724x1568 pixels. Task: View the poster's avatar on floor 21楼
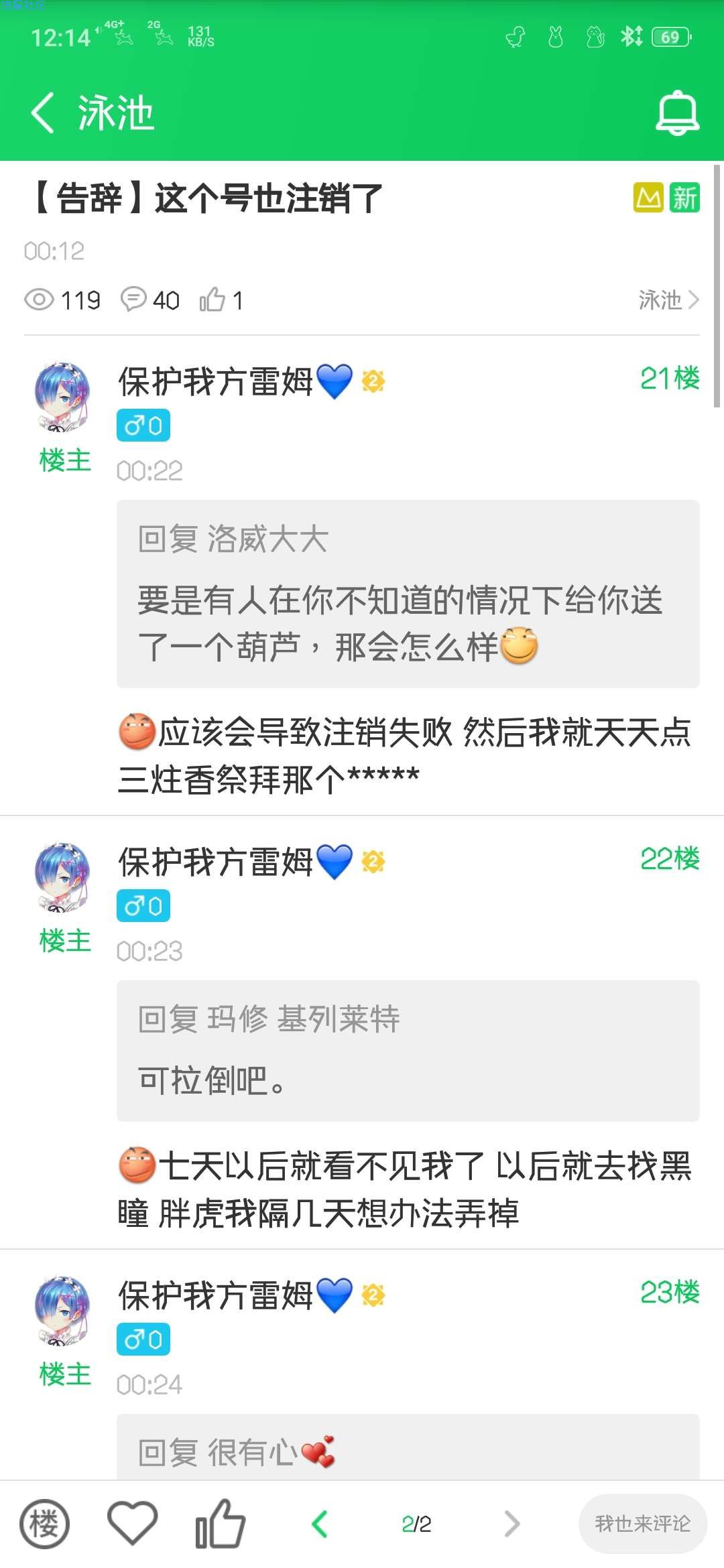tap(62, 397)
